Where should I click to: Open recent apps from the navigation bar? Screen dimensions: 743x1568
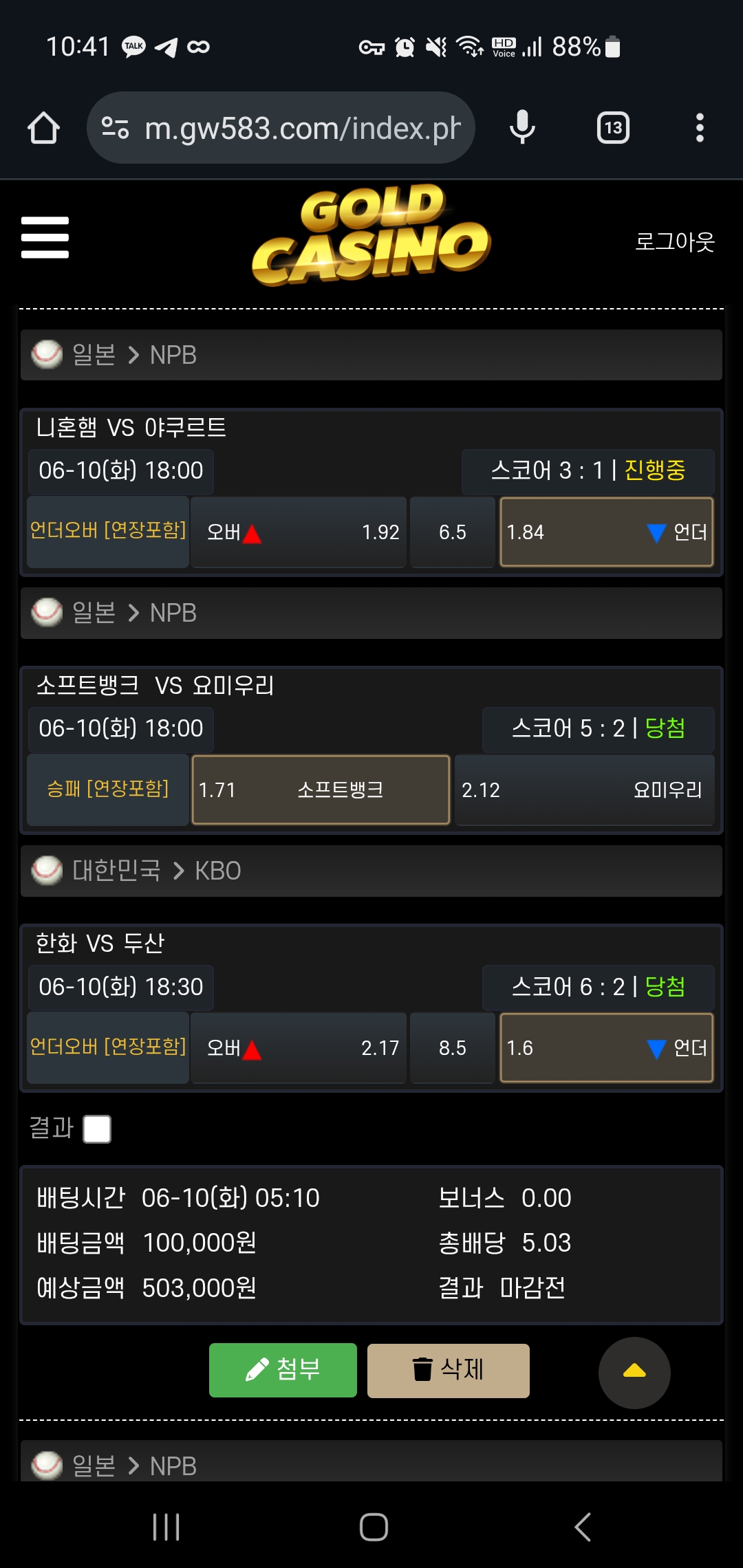pos(166,1527)
